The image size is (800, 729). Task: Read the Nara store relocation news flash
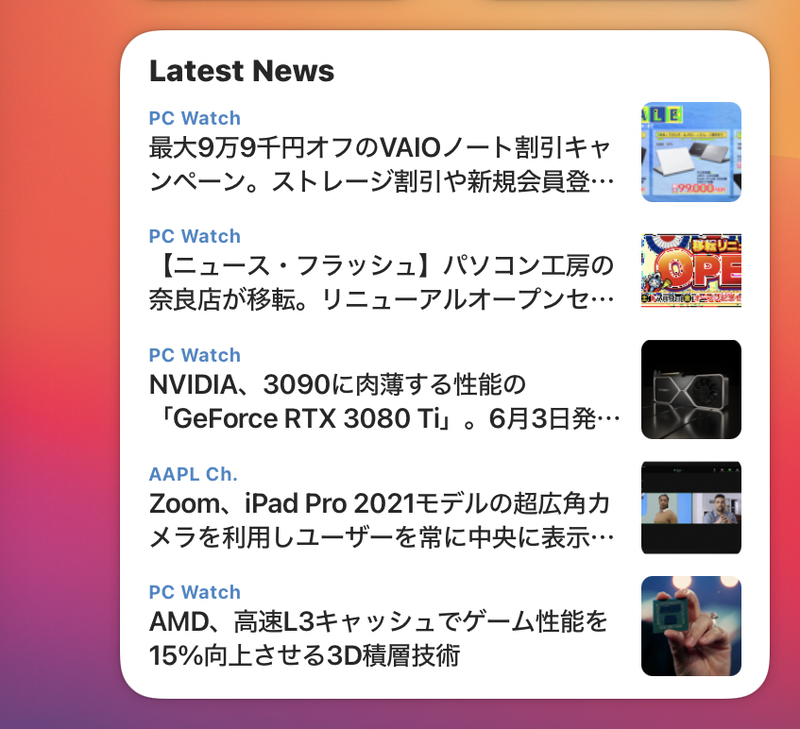click(381, 284)
